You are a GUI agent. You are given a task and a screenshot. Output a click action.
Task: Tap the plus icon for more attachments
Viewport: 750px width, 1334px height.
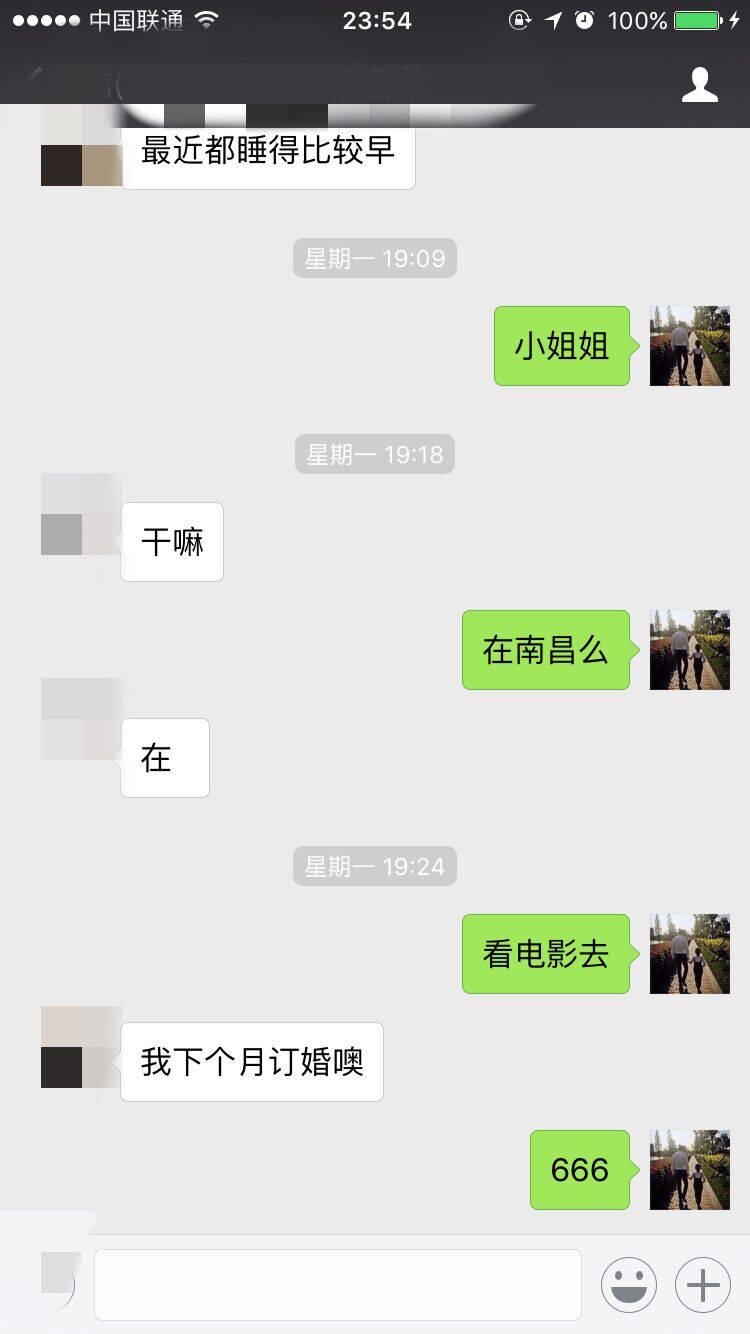tap(702, 1284)
